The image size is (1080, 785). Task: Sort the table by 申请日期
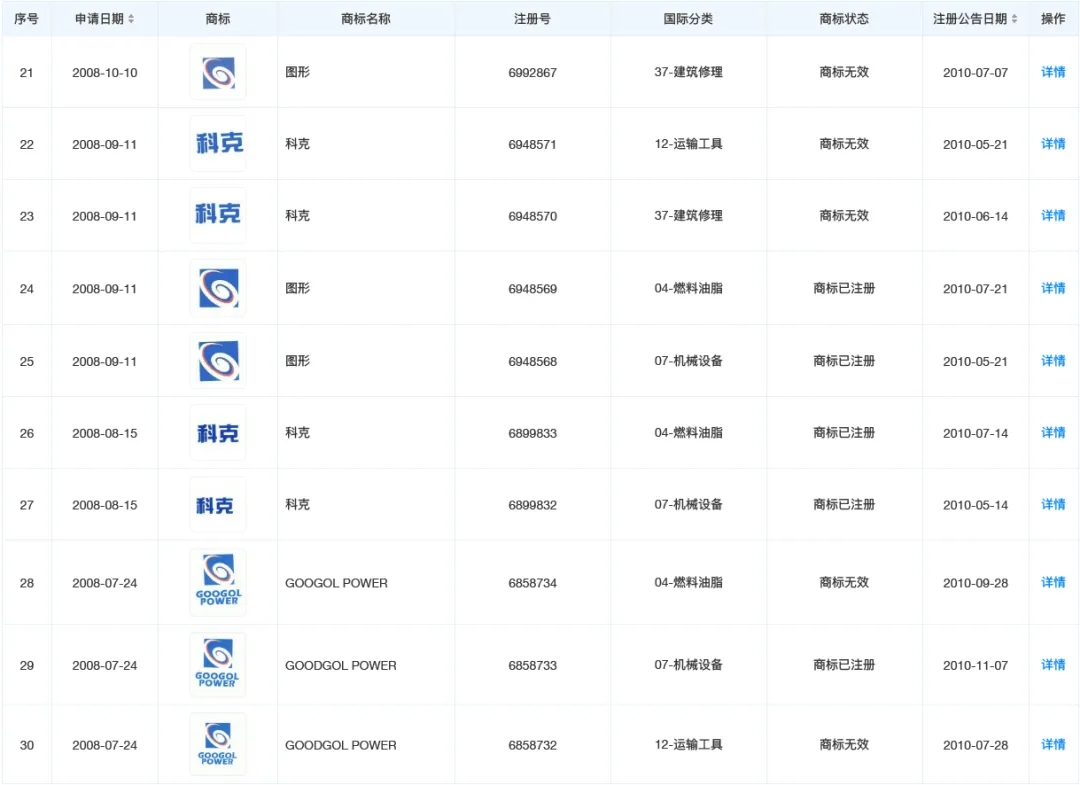131,19
